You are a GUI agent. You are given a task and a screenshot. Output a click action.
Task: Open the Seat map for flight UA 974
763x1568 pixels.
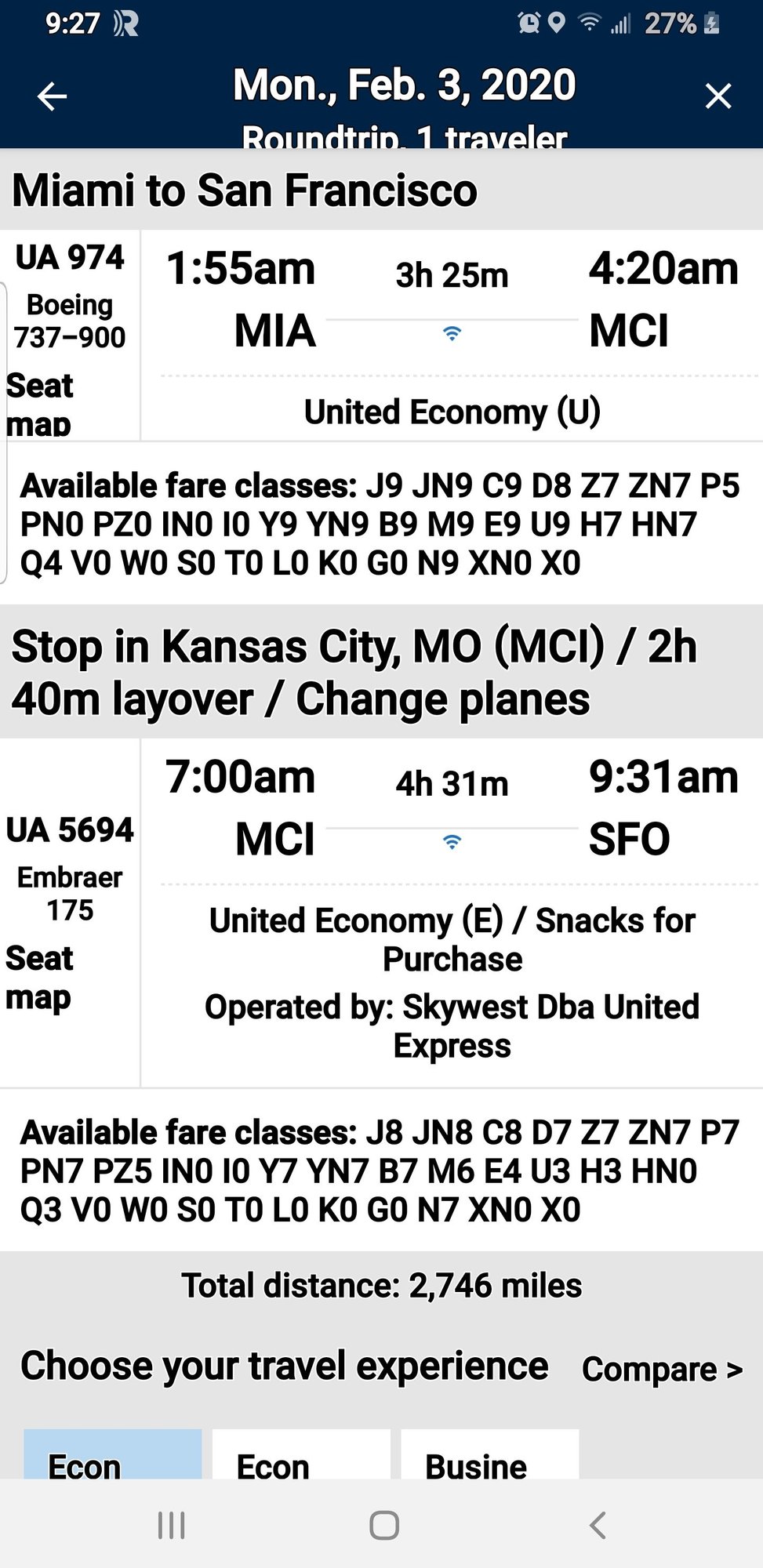click(41, 404)
